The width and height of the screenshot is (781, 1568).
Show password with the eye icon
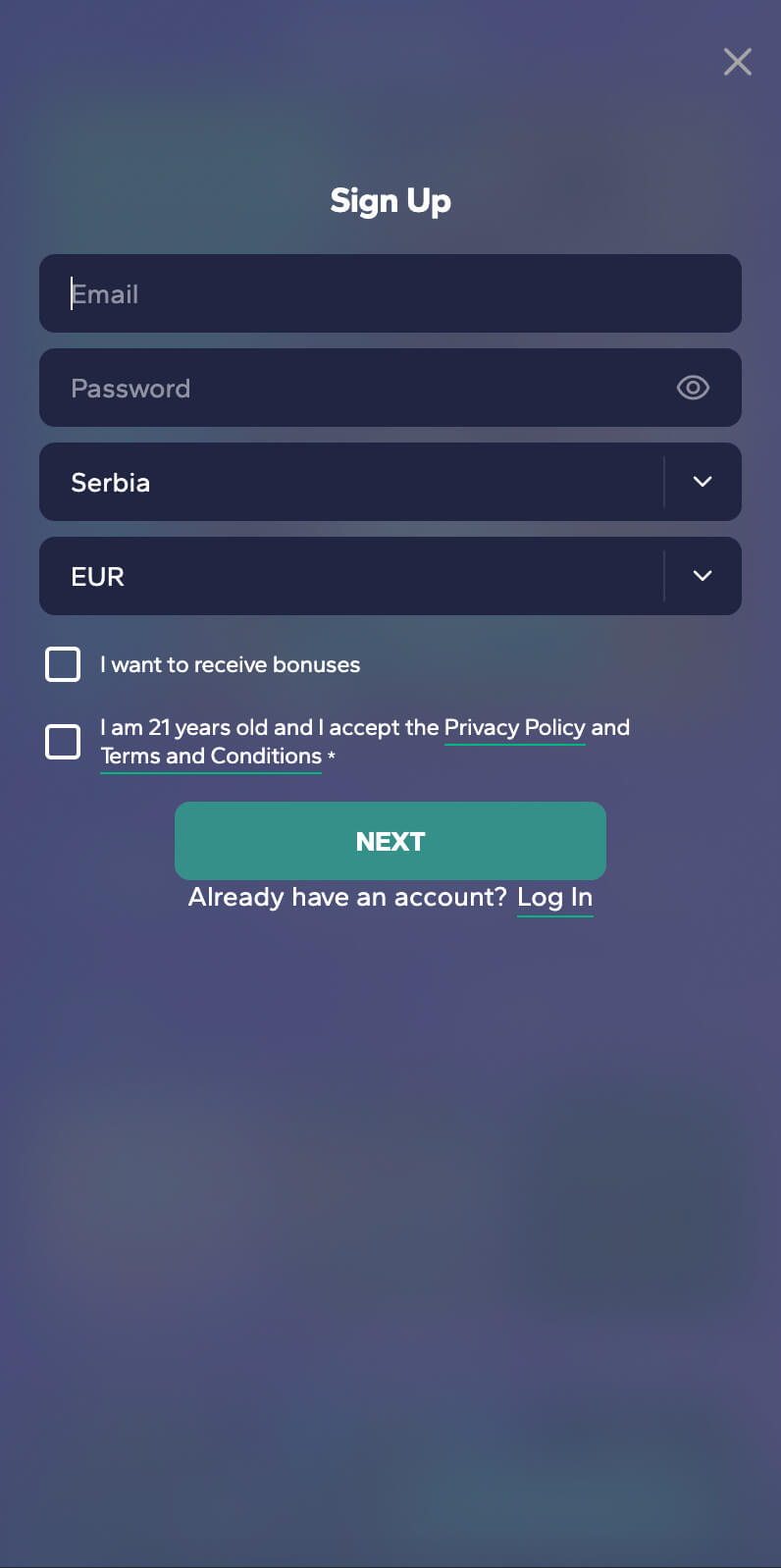pos(693,388)
